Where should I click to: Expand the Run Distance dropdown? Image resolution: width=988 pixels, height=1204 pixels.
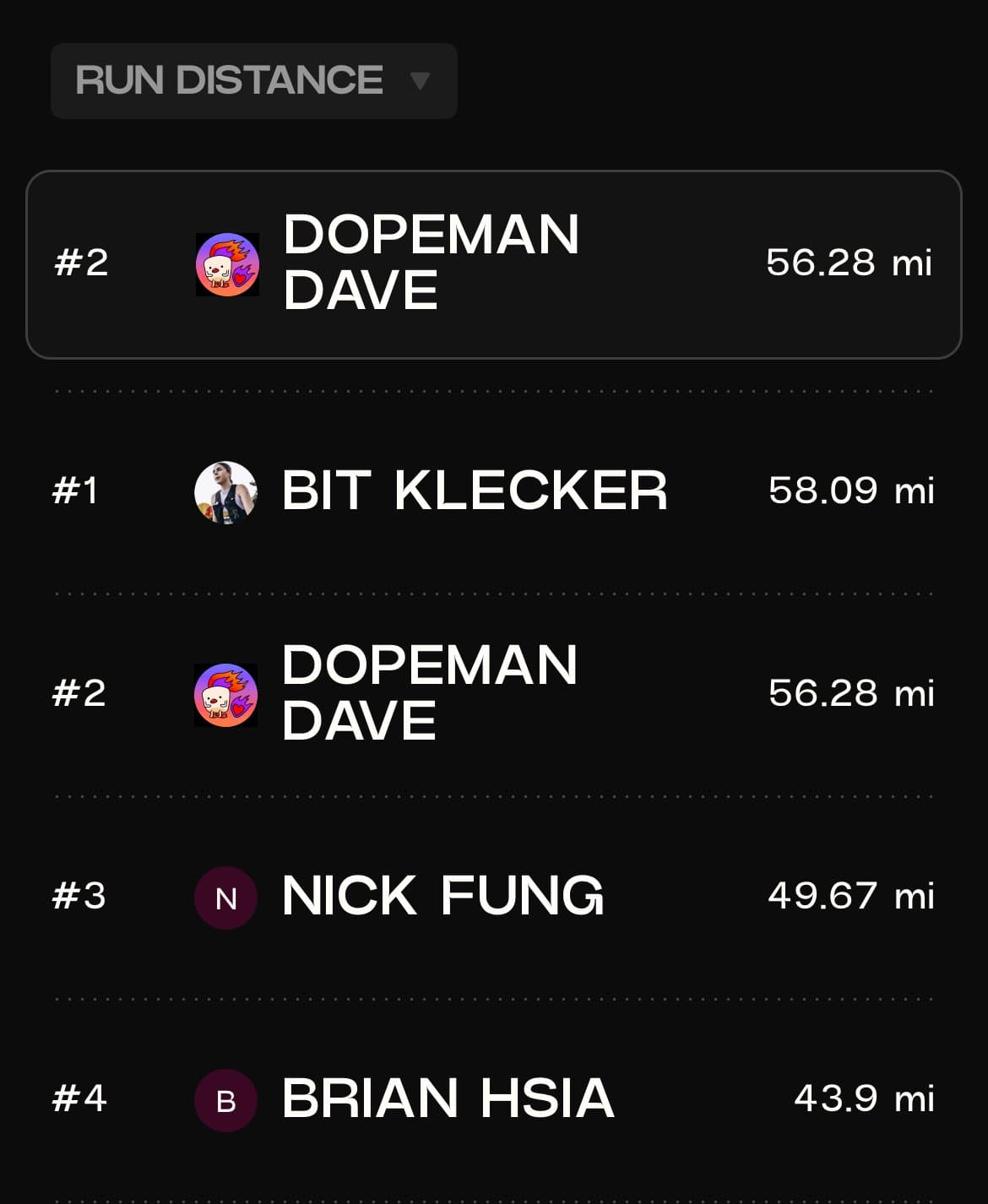pyautogui.click(x=253, y=81)
